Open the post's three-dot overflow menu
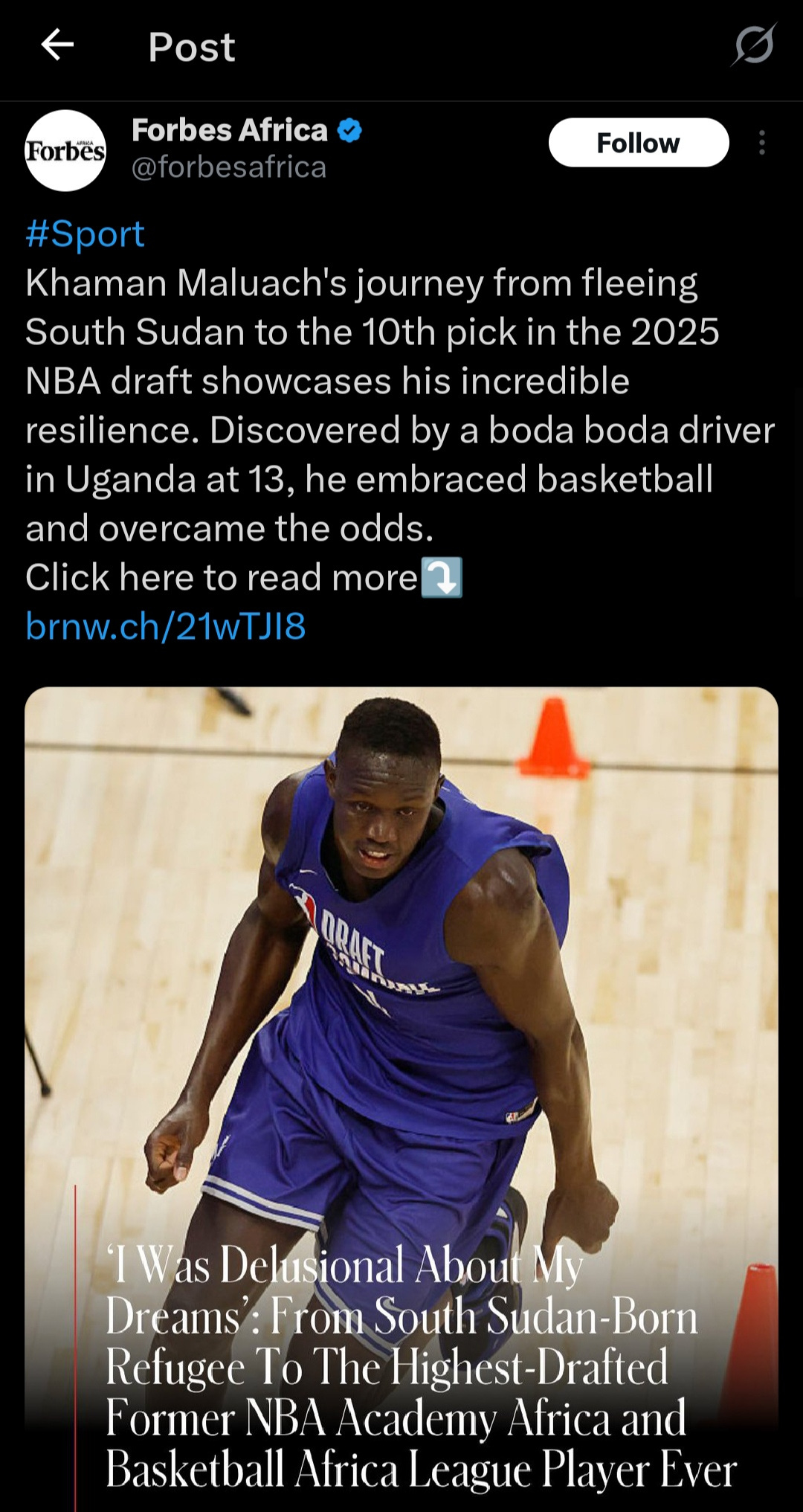The height and width of the screenshot is (1512, 803). point(761,142)
